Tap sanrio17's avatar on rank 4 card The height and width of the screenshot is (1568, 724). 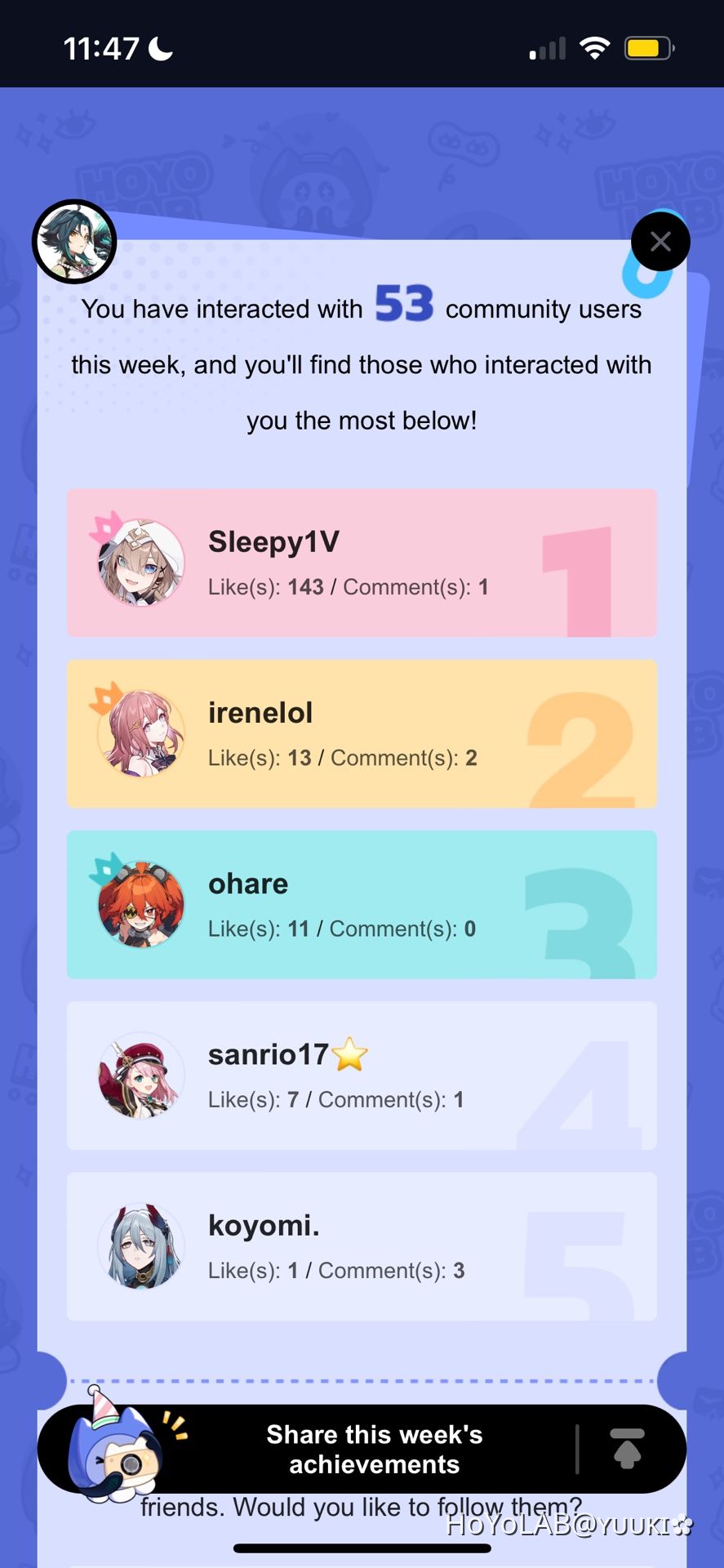140,1075
